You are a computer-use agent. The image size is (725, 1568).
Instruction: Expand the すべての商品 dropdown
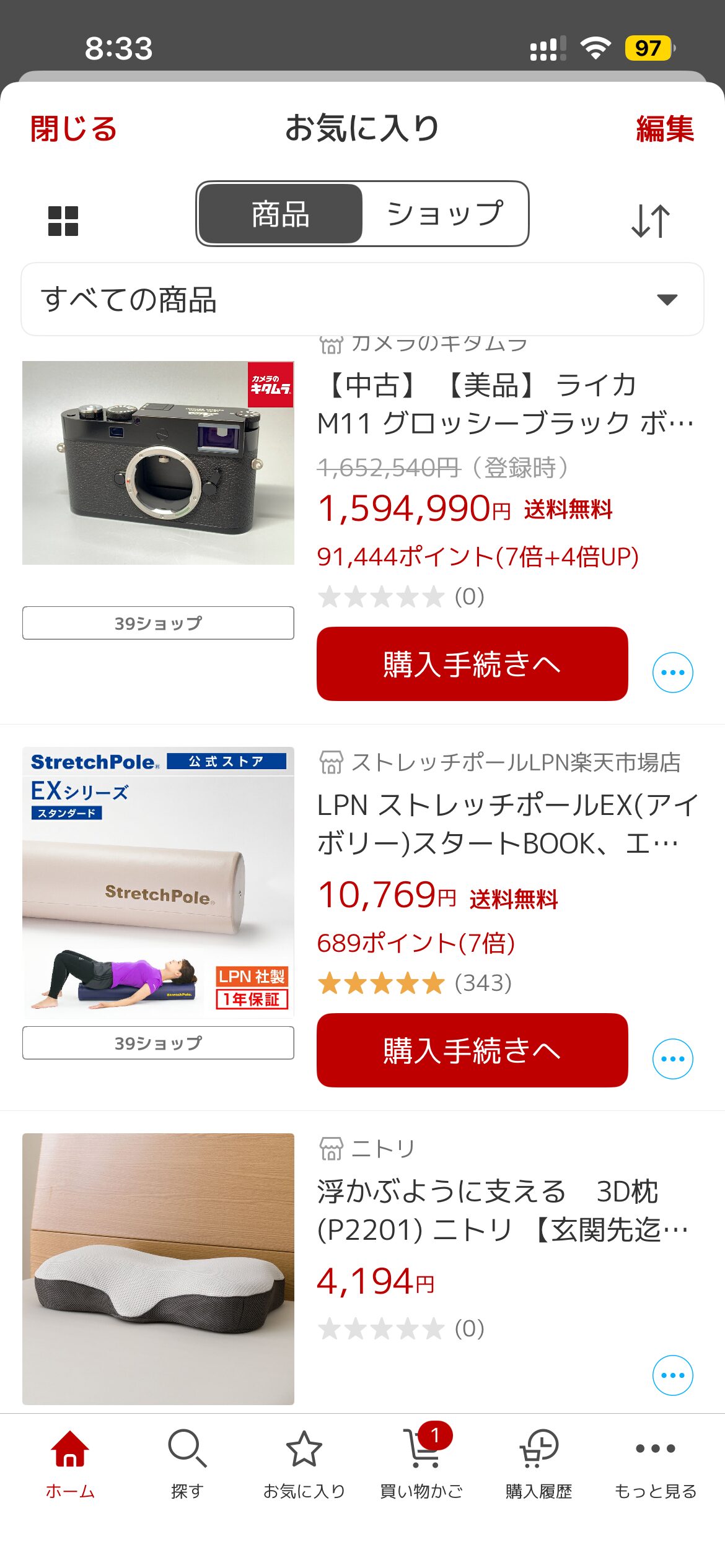coord(362,300)
